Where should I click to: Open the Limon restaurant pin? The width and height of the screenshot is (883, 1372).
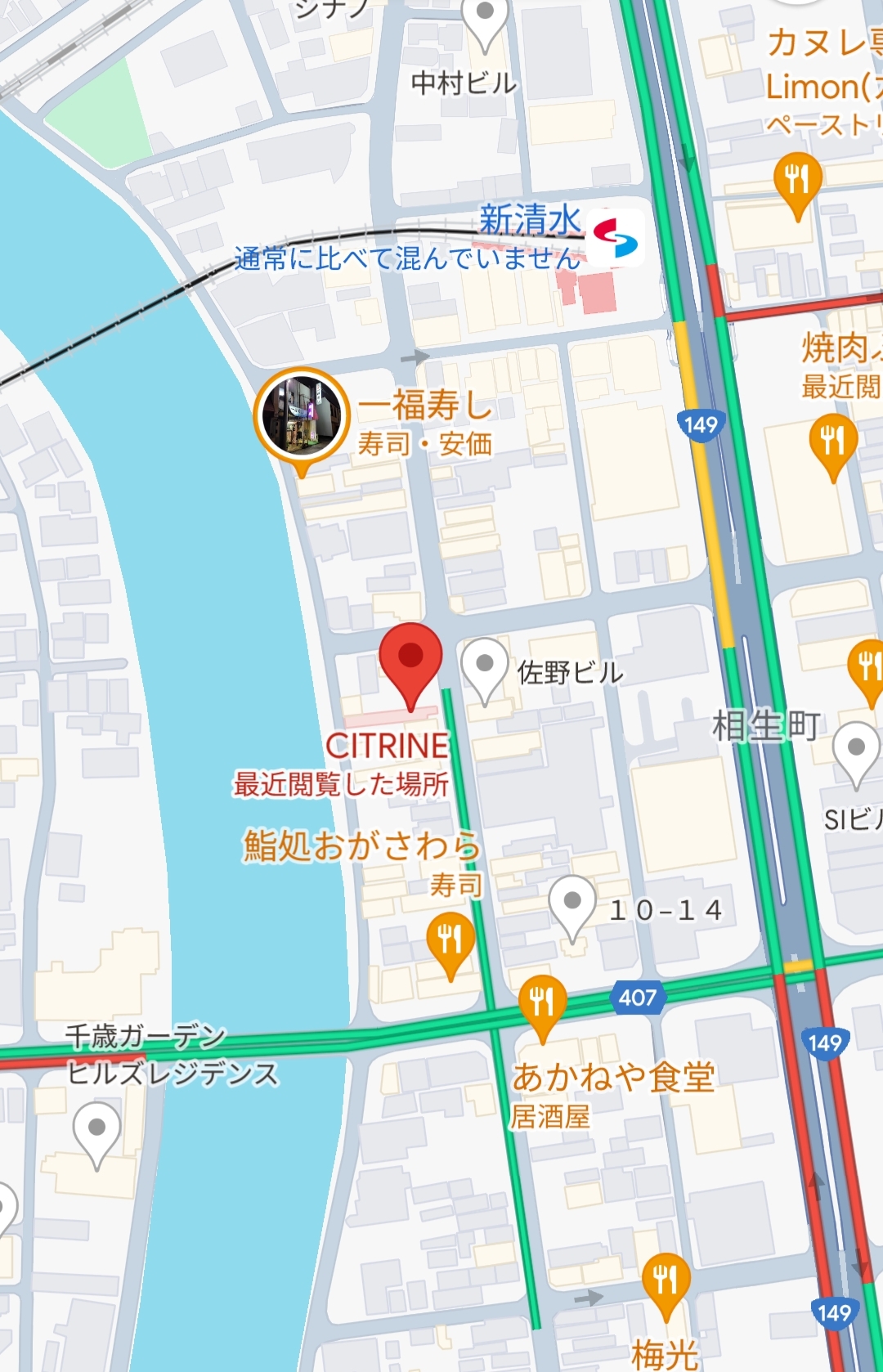pyautogui.click(x=797, y=179)
